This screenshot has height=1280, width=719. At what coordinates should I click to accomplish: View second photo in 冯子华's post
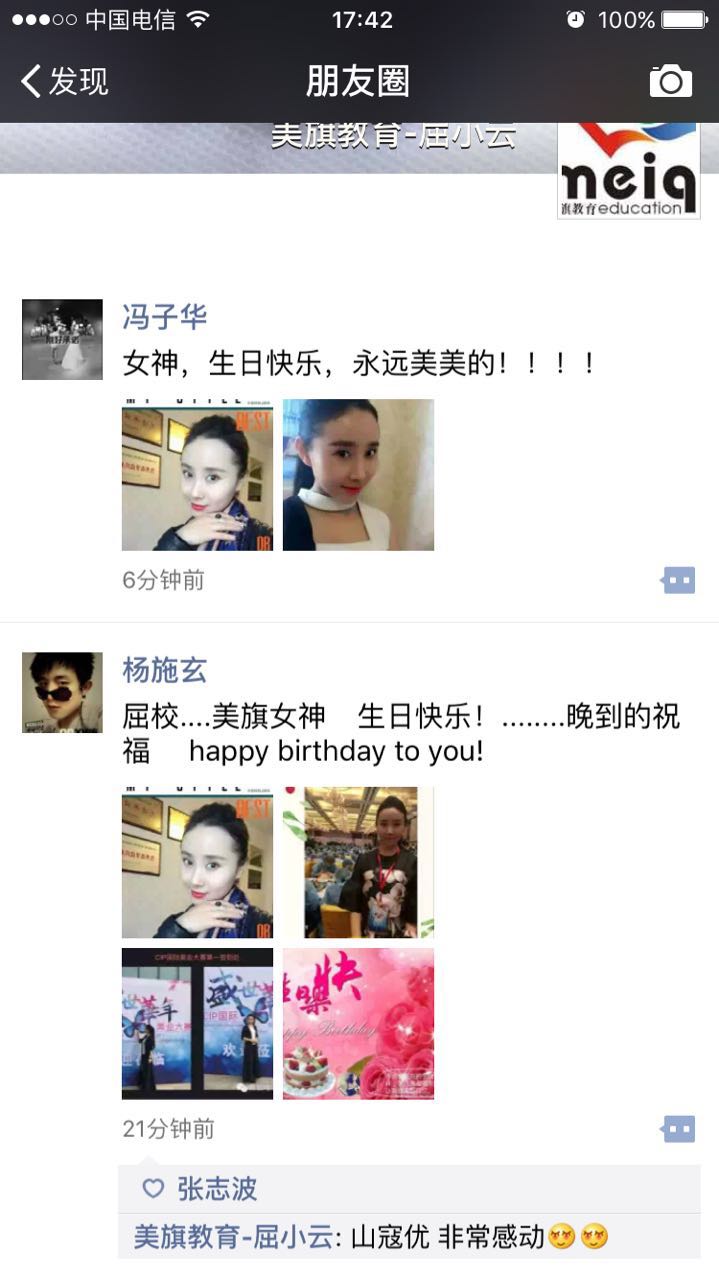358,475
